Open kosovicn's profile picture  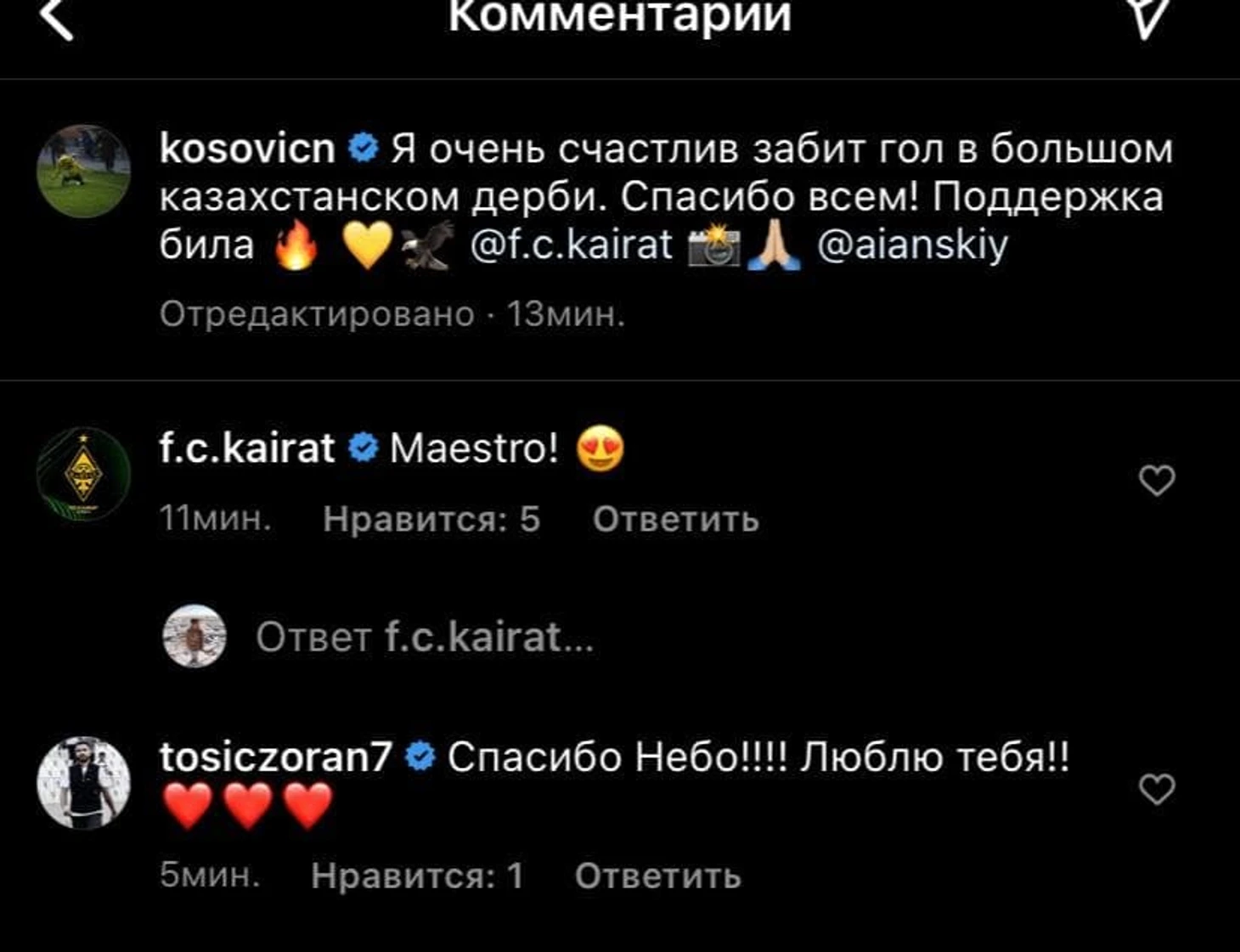click(83, 171)
